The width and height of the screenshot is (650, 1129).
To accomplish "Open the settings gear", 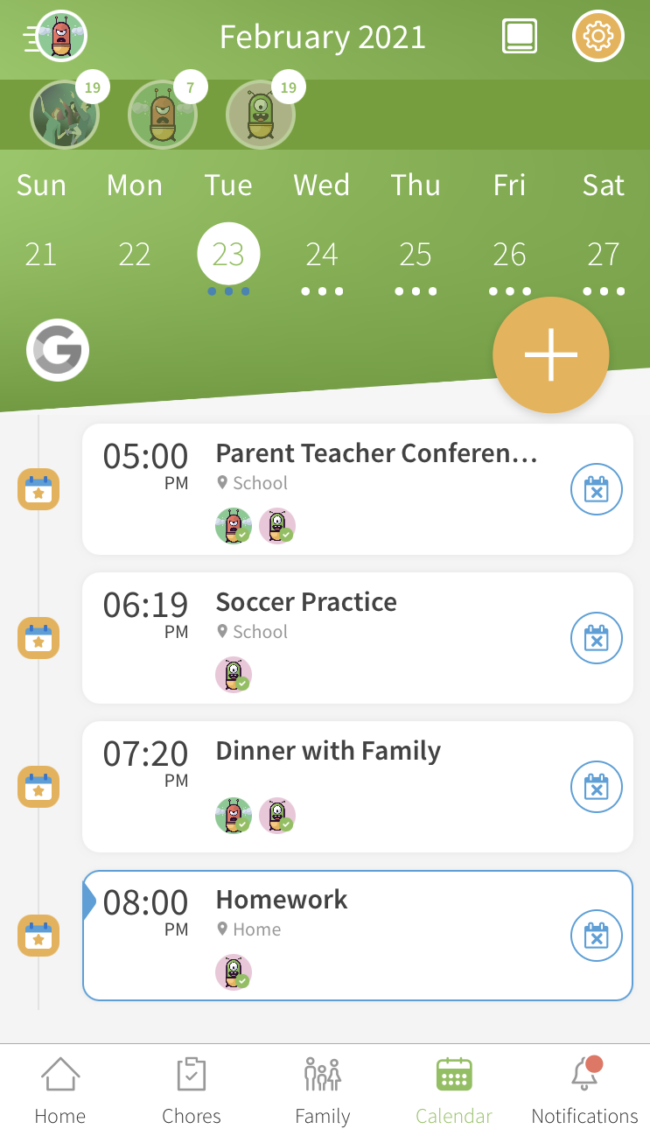I will [598, 37].
